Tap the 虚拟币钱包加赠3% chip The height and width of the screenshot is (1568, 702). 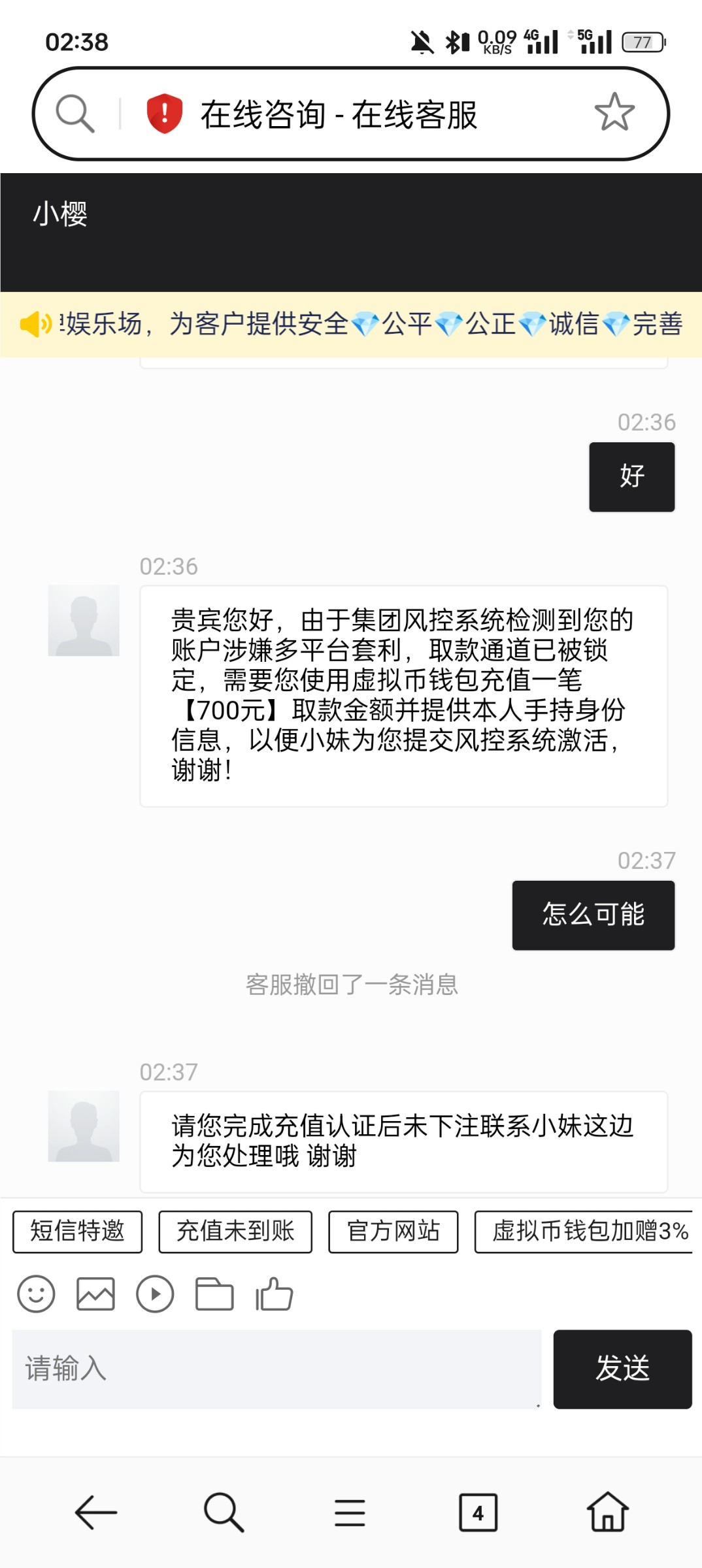[585, 1232]
